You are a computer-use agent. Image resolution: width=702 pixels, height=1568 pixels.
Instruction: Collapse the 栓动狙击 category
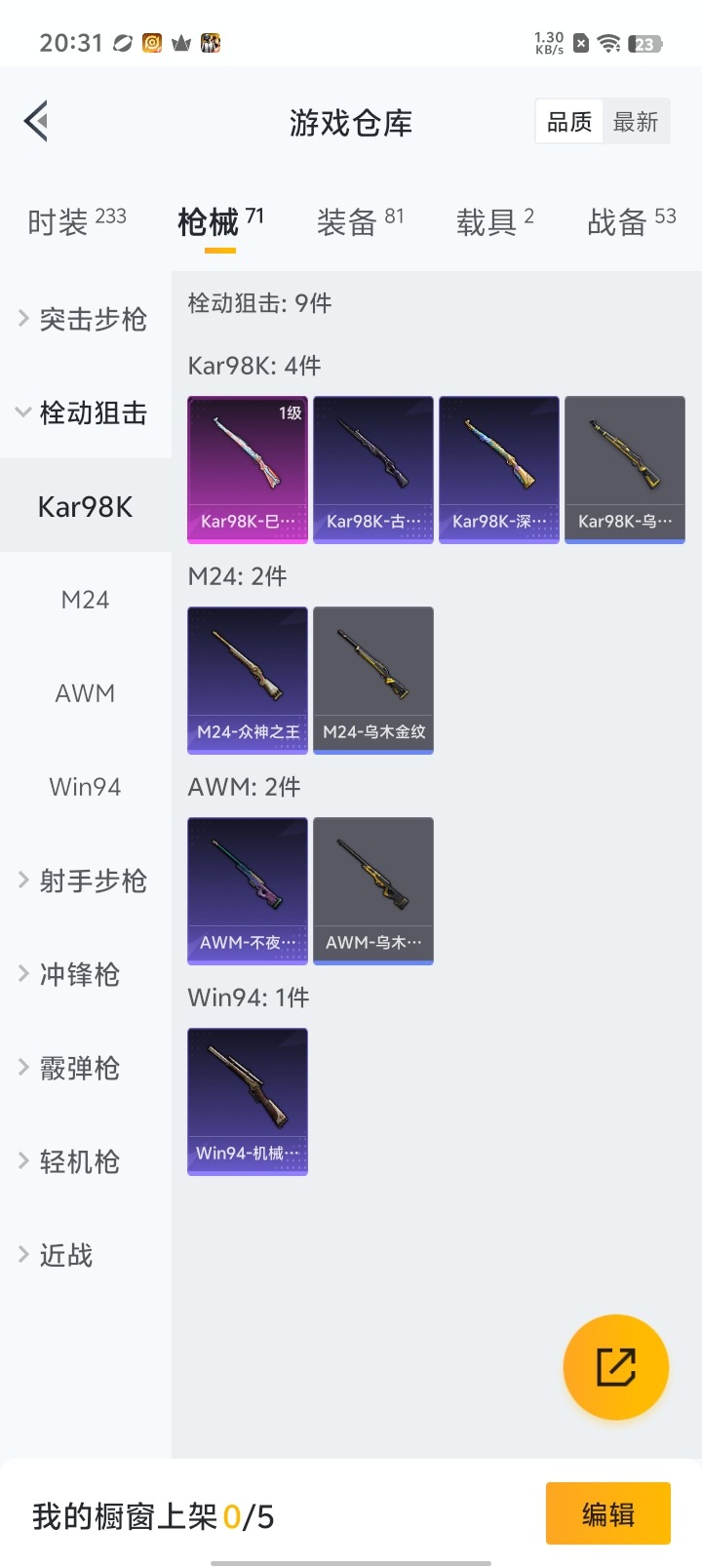86,412
